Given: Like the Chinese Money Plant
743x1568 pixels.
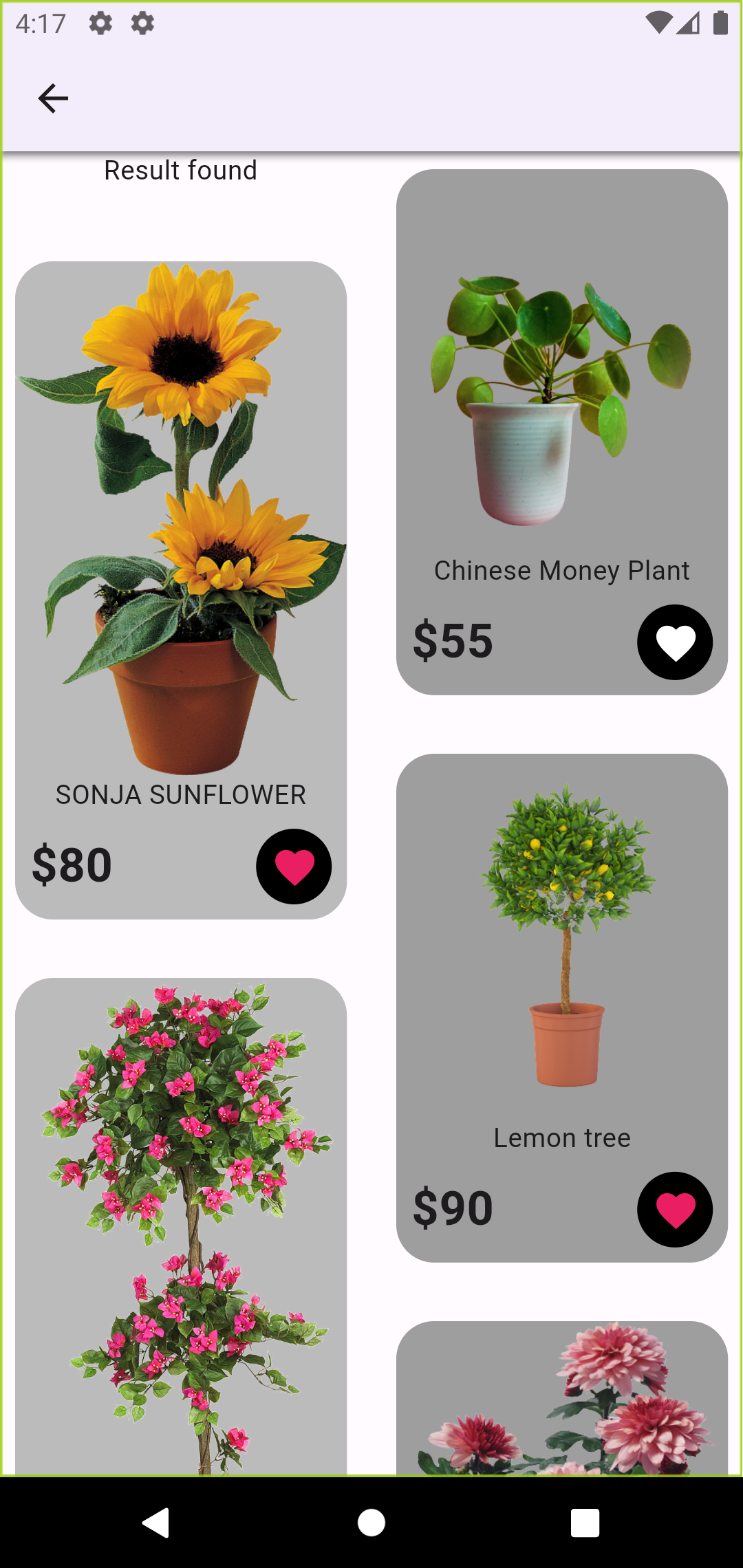Looking at the screenshot, I should (x=674, y=642).
